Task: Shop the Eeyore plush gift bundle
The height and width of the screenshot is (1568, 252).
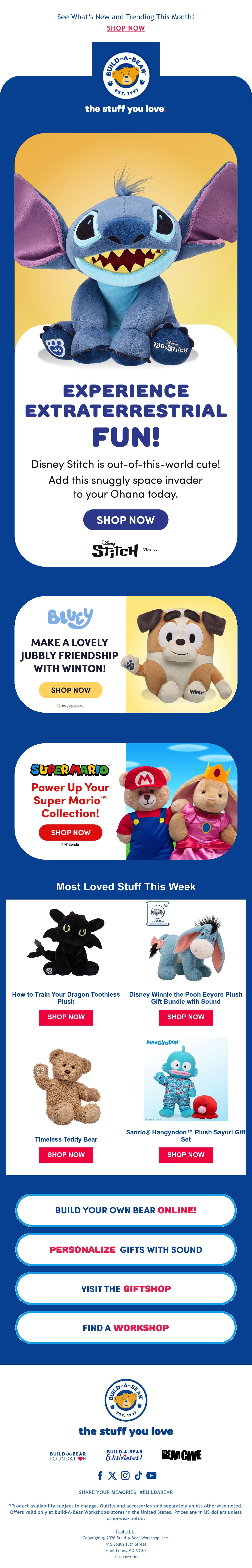Action: click(186, 1017)
